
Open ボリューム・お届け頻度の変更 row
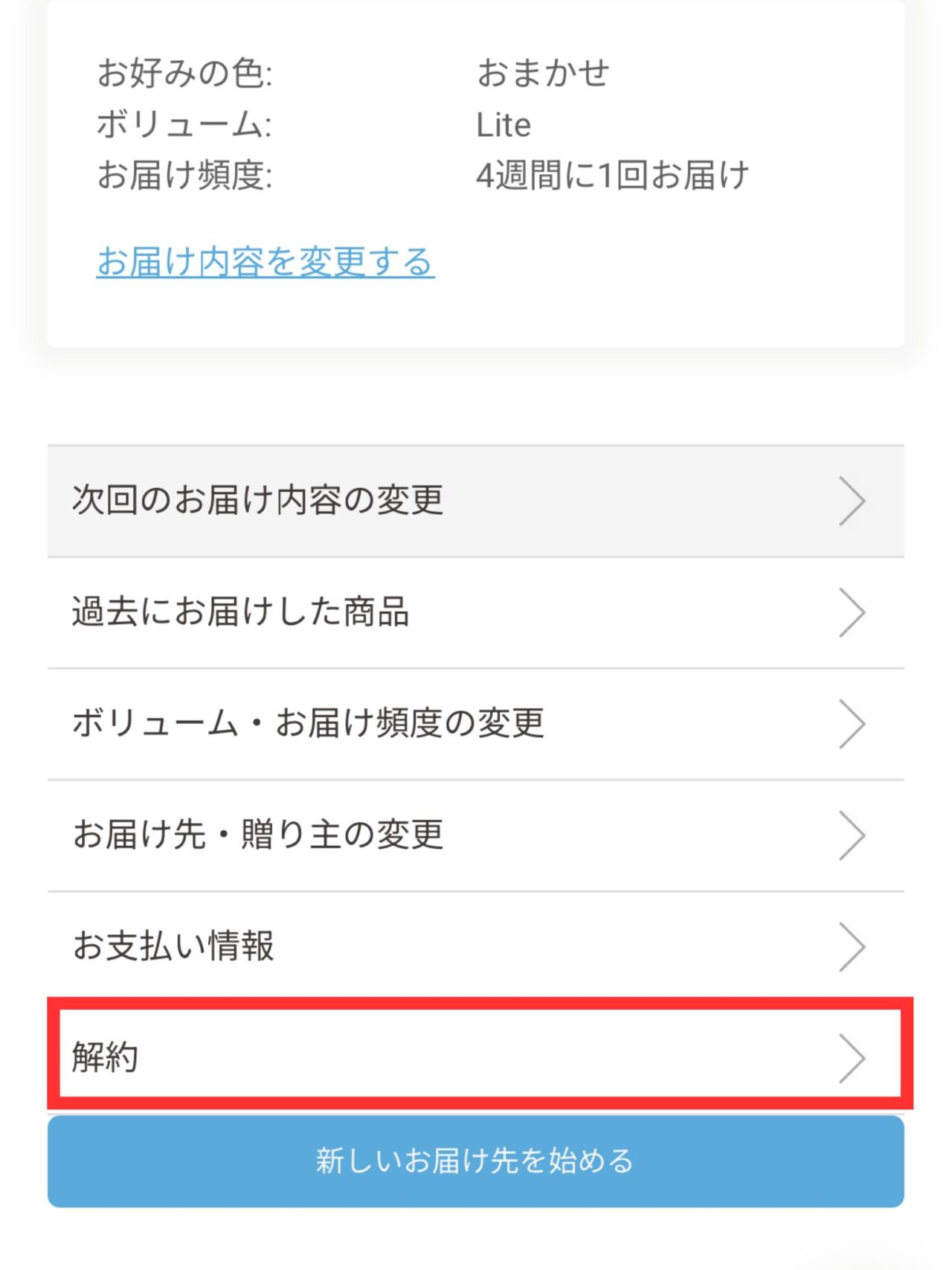point(475,724)
